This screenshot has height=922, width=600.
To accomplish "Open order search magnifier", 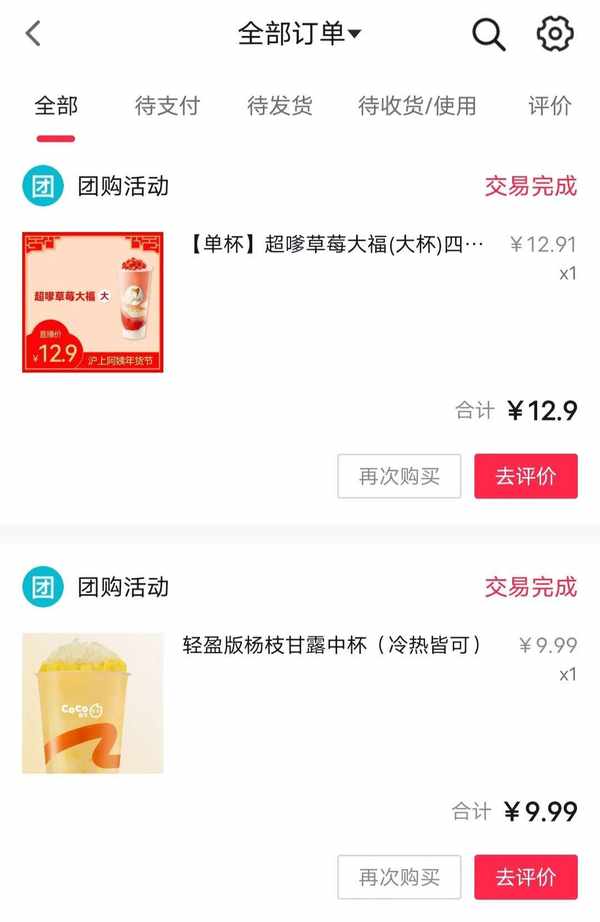I will pos(488,34).
